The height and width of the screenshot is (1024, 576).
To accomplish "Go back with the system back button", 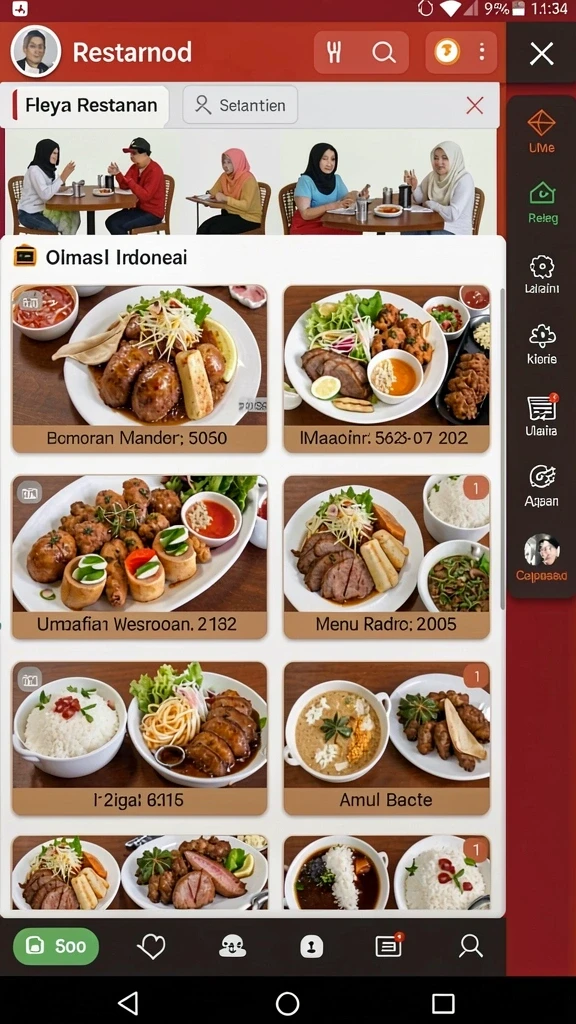I will 128,1002.
